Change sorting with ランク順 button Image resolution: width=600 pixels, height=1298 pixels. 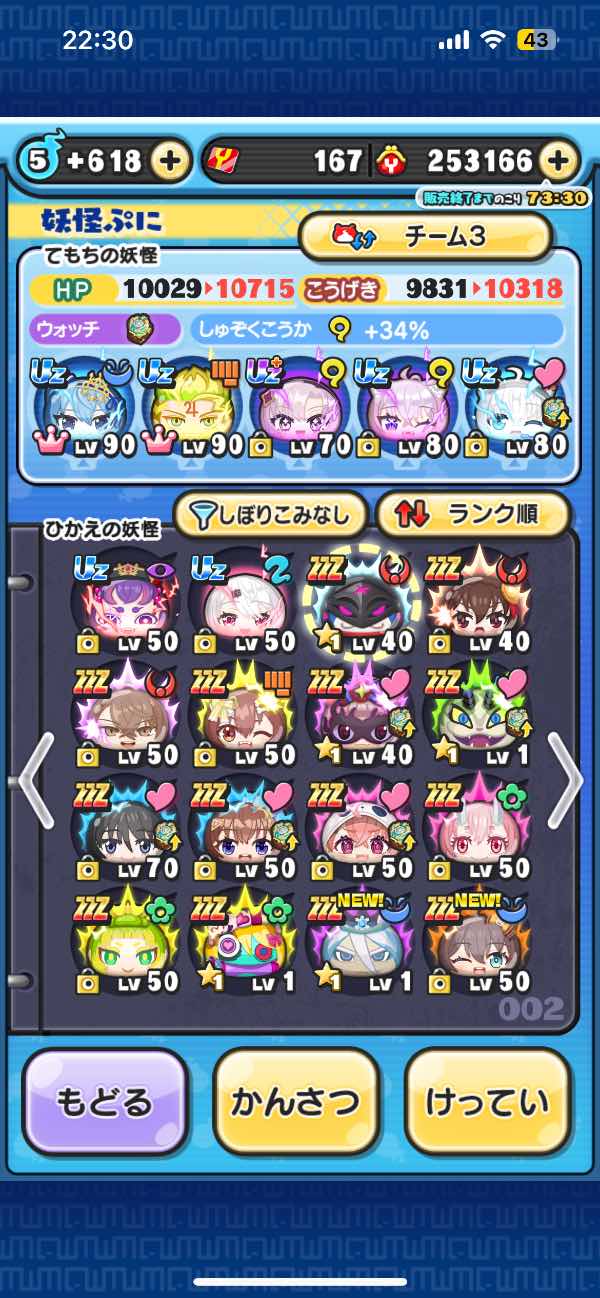[x=472, y=515]
